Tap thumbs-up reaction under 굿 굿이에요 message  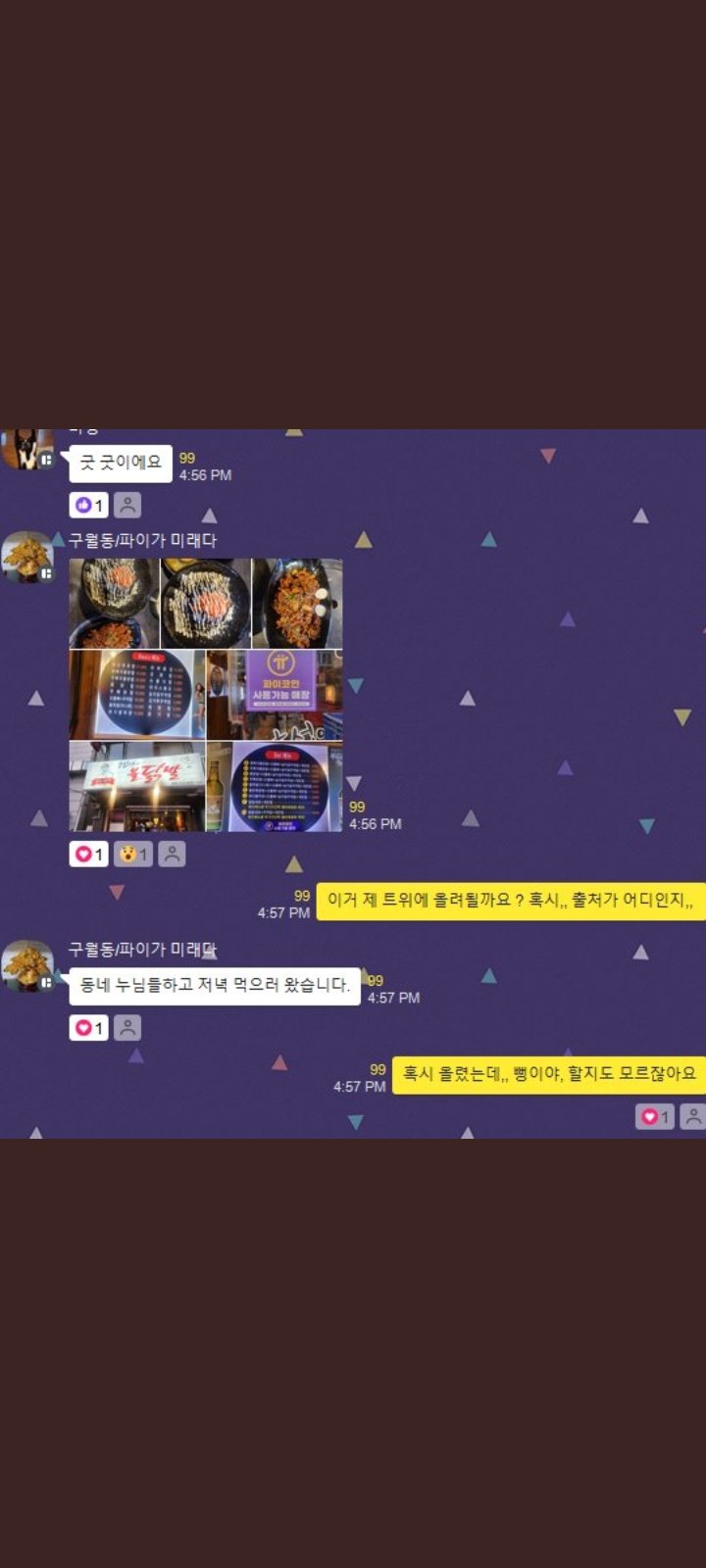point(88,505)
